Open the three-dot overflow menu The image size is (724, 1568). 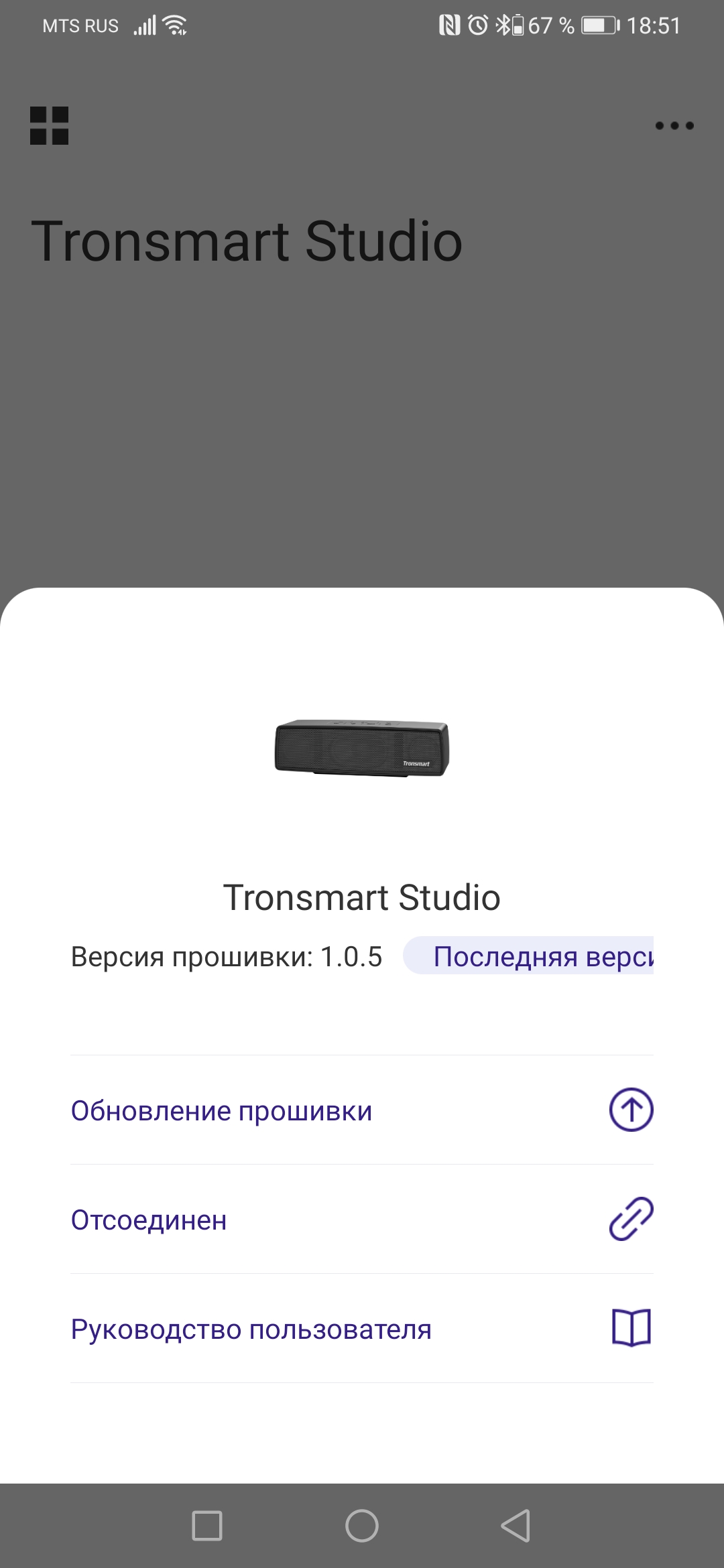pyautogui.click(x=674, y=126)
